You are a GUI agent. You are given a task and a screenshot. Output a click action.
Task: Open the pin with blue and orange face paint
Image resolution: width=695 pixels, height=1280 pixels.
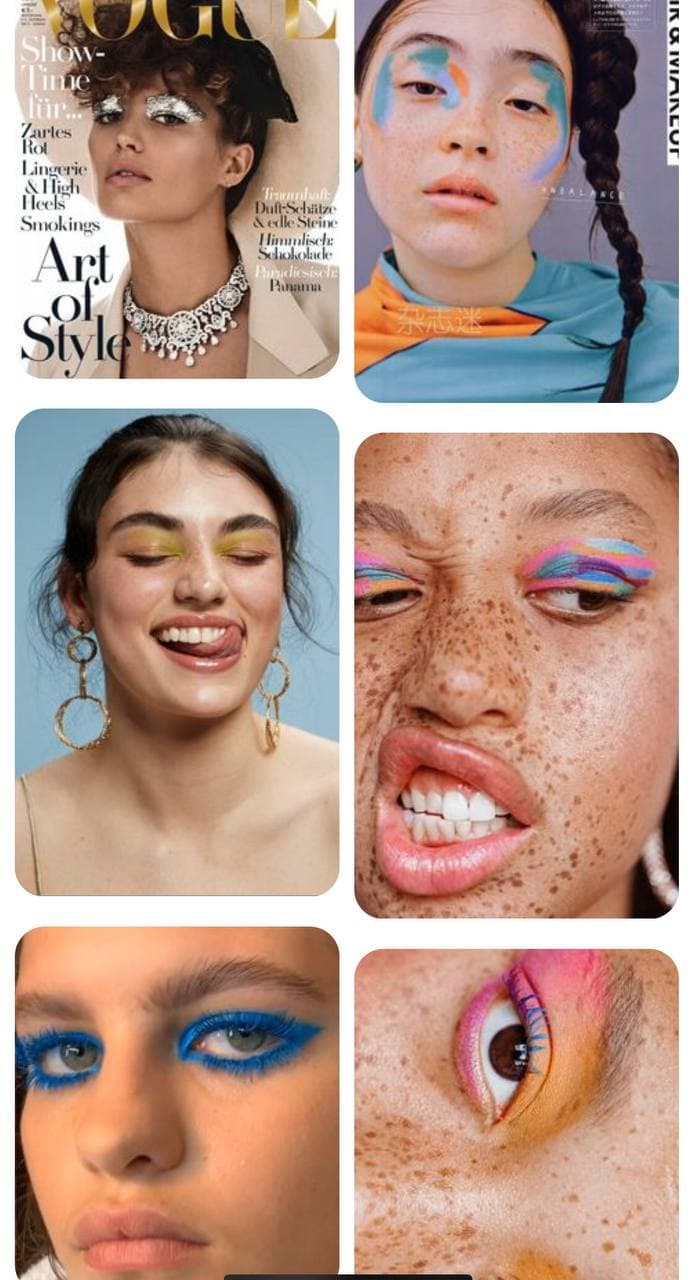pyautogui.click(x=516, y=201)
